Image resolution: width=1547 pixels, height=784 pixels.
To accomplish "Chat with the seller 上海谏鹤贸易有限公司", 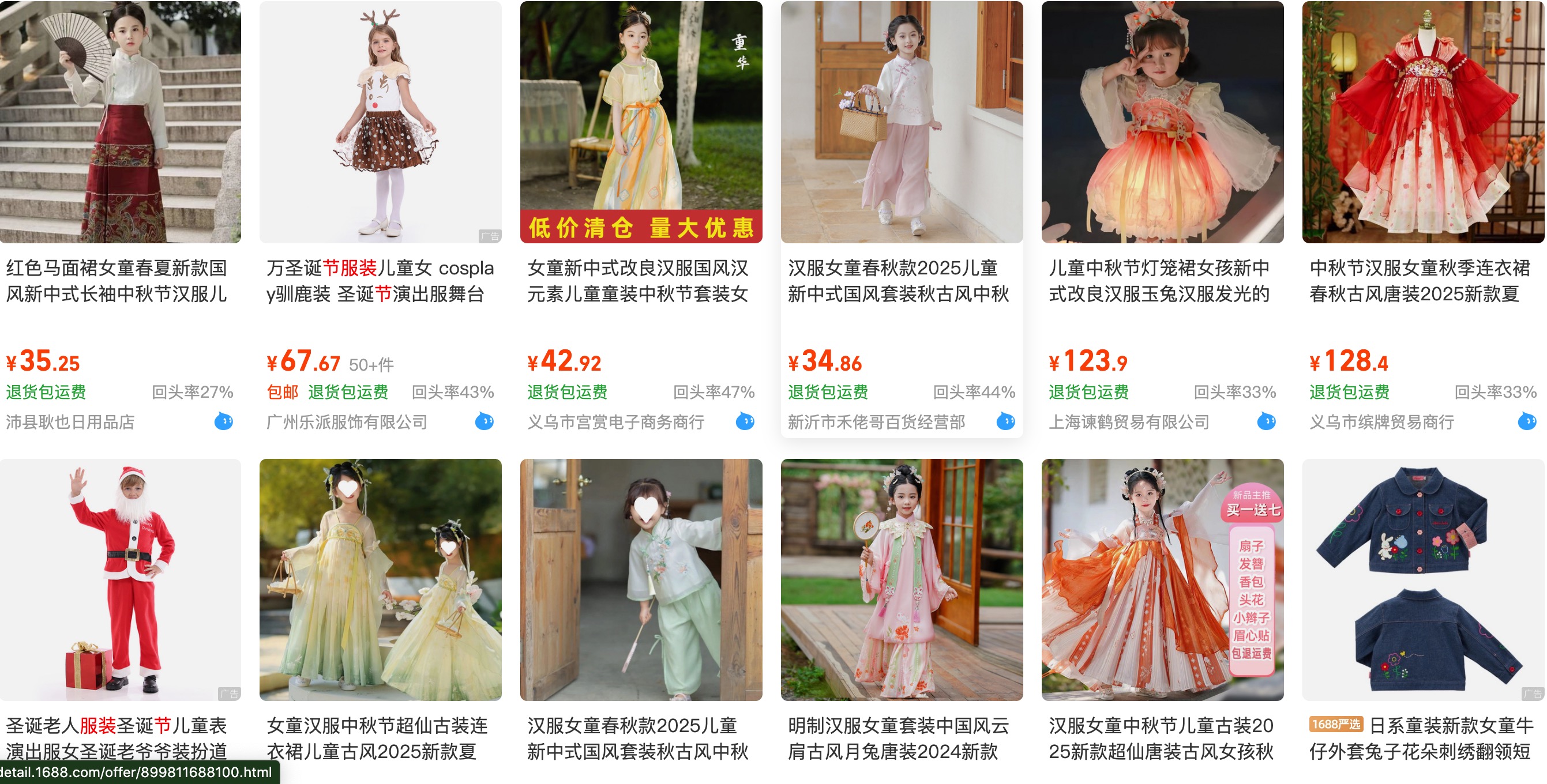I will tap(1266, 421).
